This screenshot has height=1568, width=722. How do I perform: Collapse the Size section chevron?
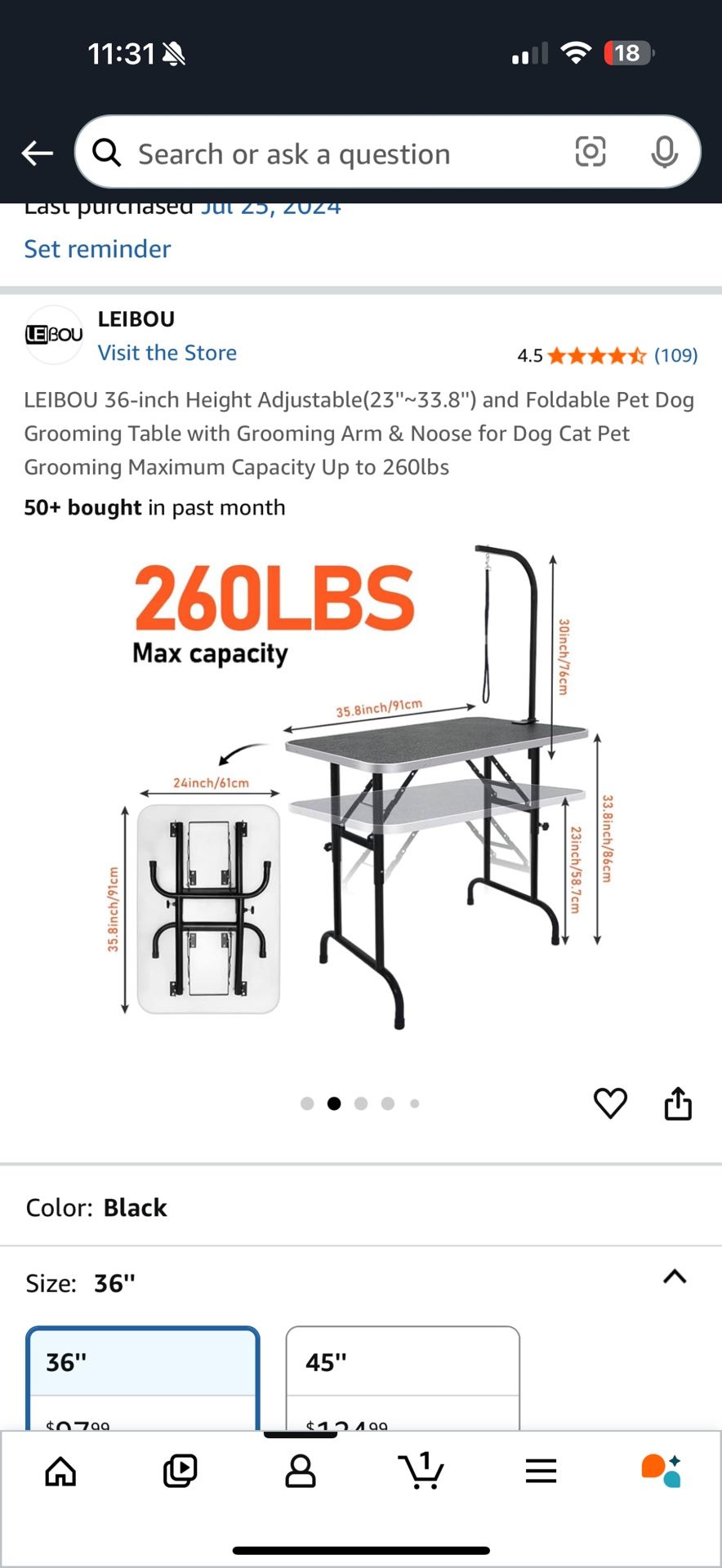click(x=675, y=1276)
